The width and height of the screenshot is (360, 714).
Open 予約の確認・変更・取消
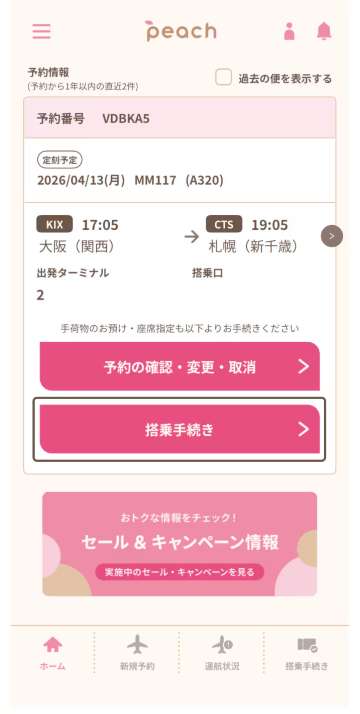point(180,367)
